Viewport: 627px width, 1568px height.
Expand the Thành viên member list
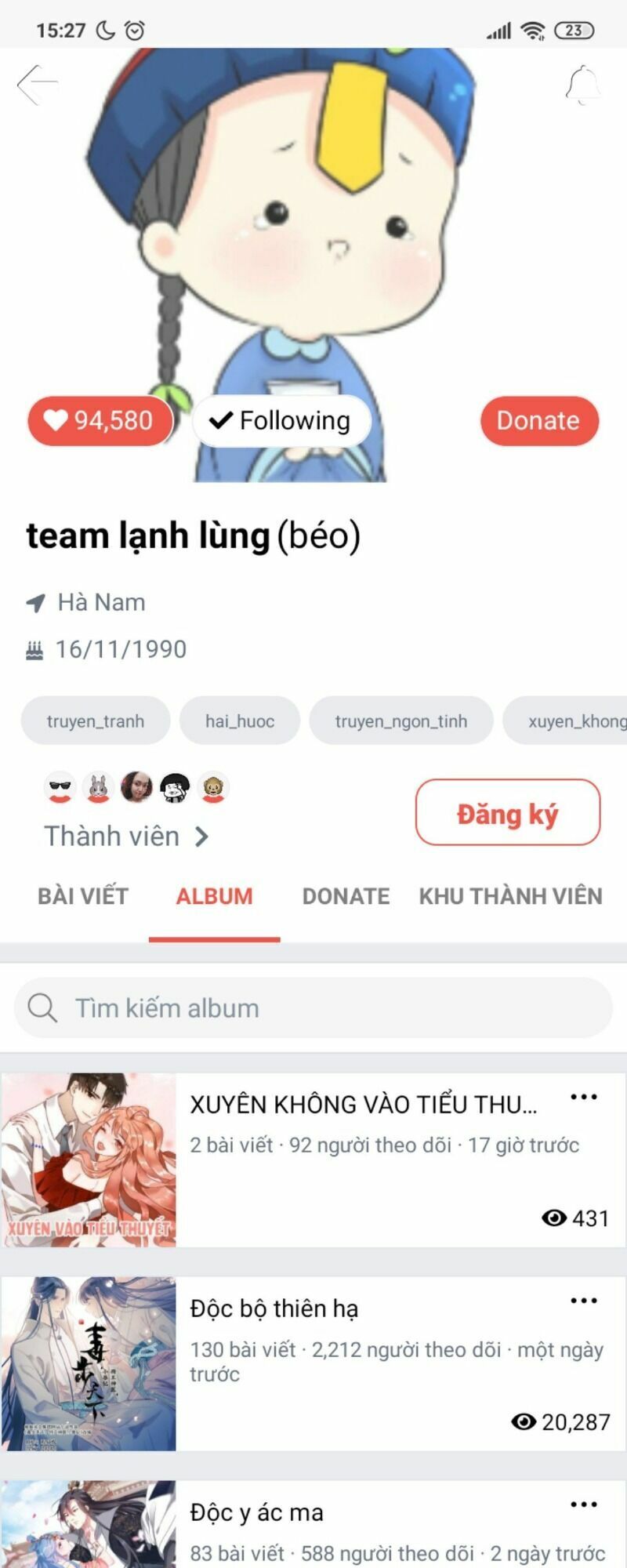pos(125,836)
